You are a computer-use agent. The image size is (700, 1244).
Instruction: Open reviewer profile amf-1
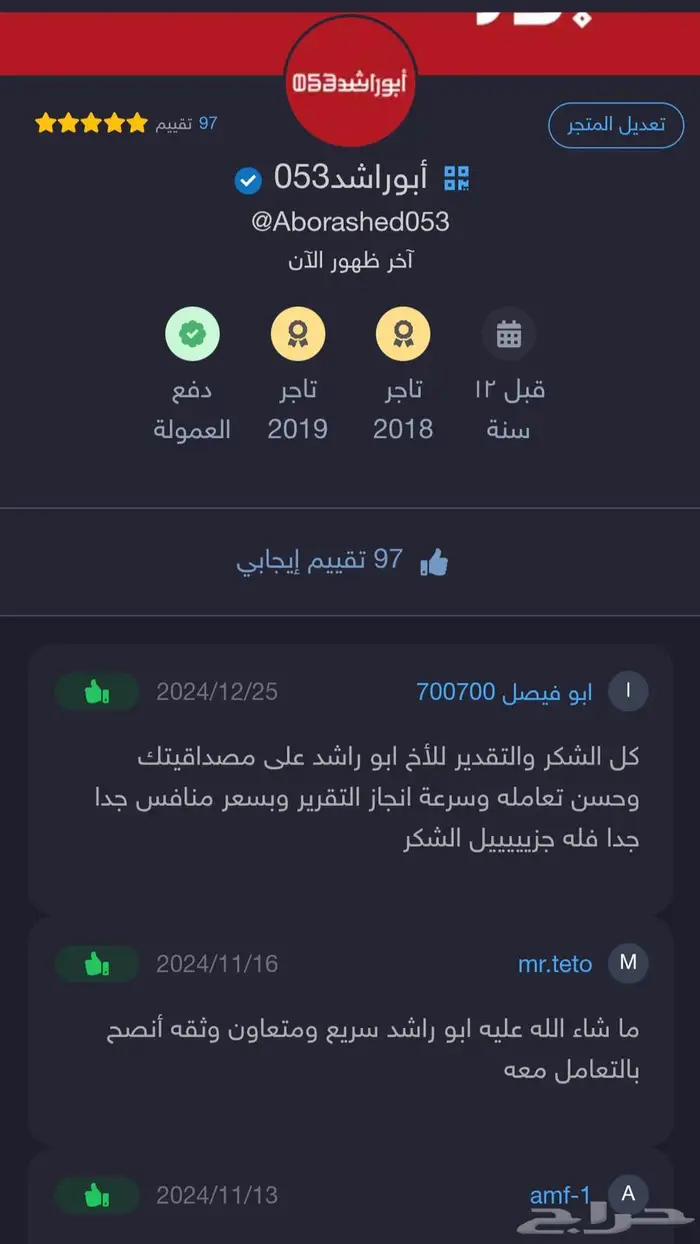click(x=560, y=1195)
